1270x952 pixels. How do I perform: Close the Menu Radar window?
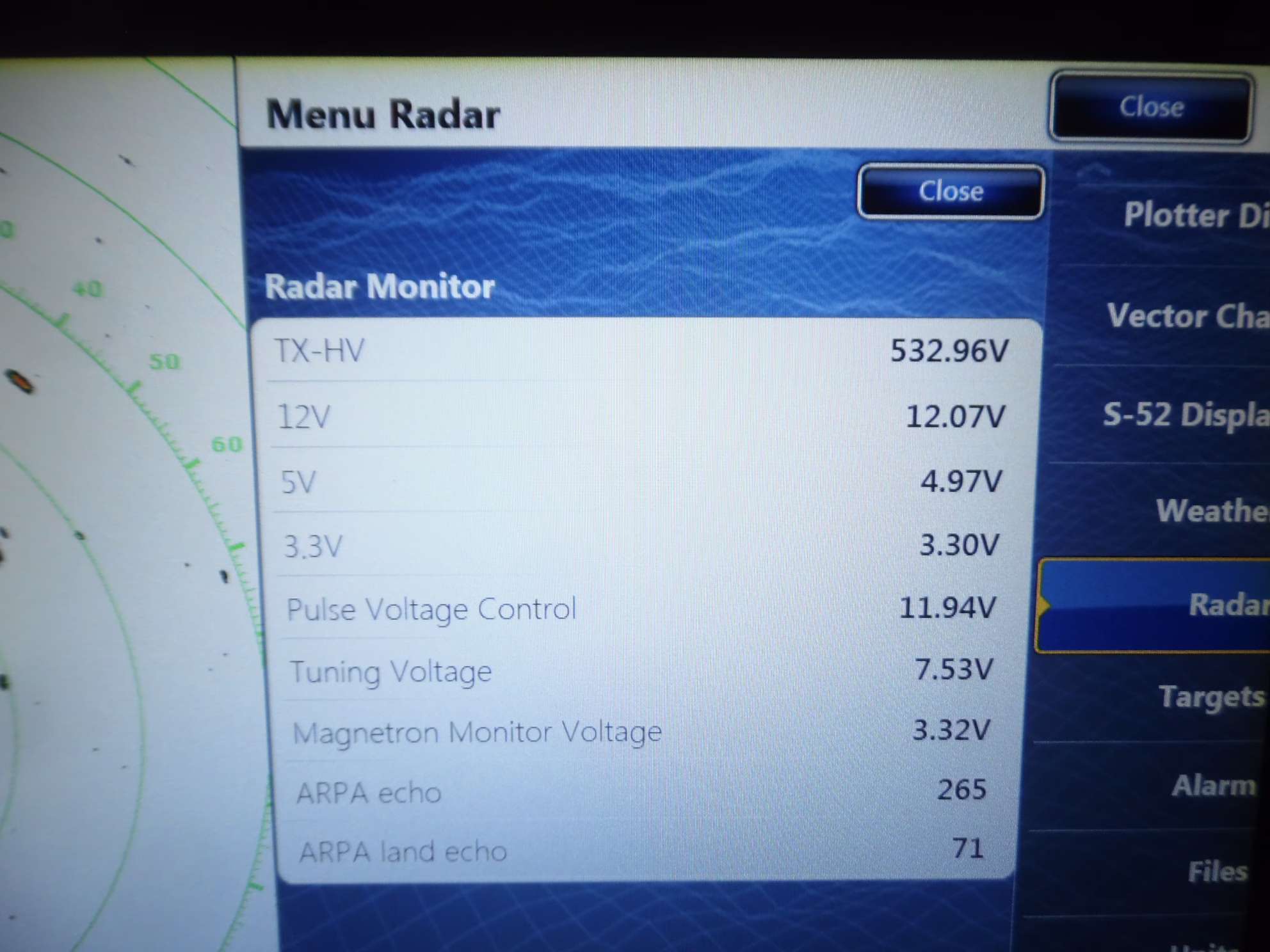pos(1150,107)
